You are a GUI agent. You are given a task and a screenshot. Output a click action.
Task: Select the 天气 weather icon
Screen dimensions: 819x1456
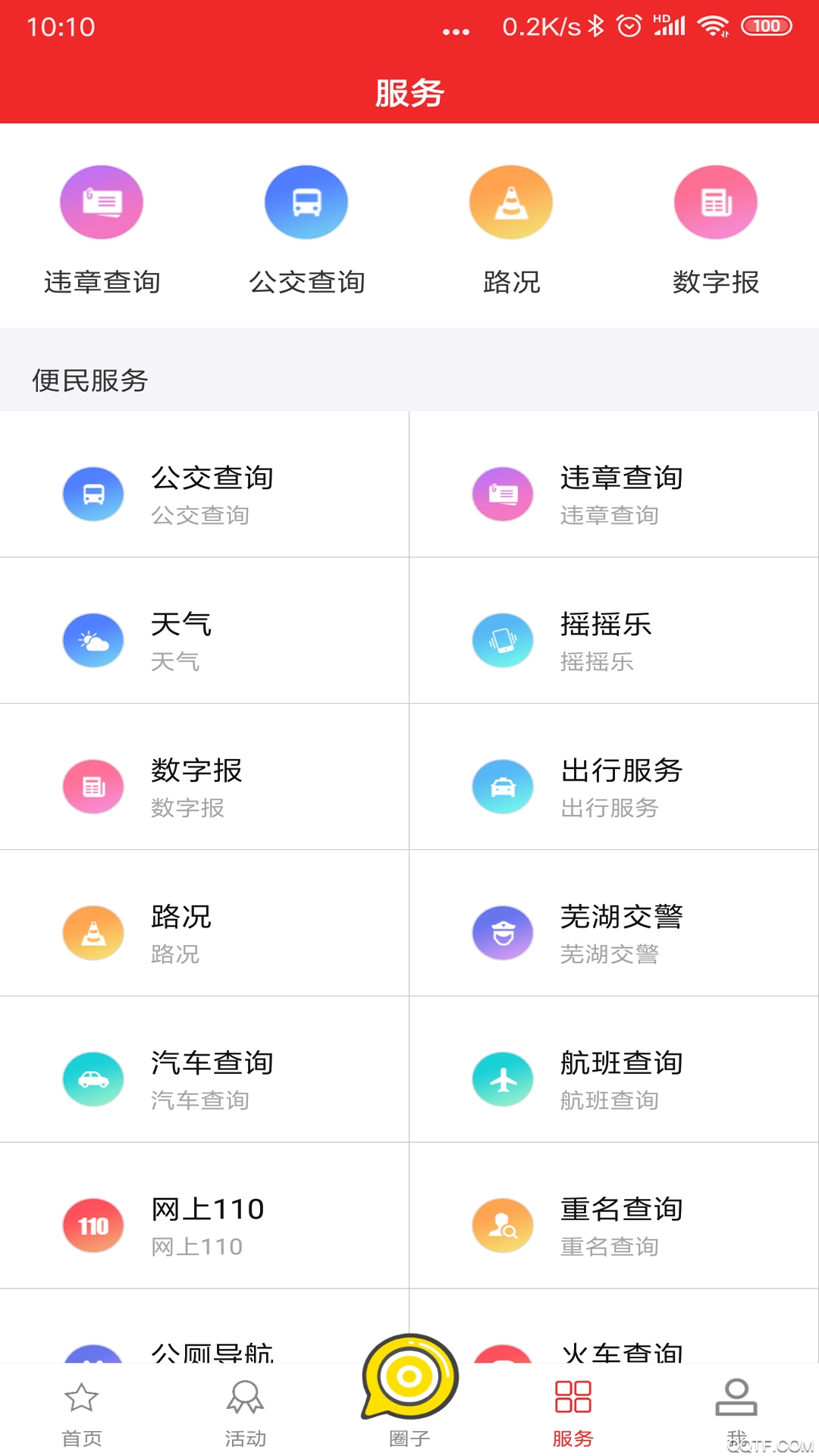93,639
